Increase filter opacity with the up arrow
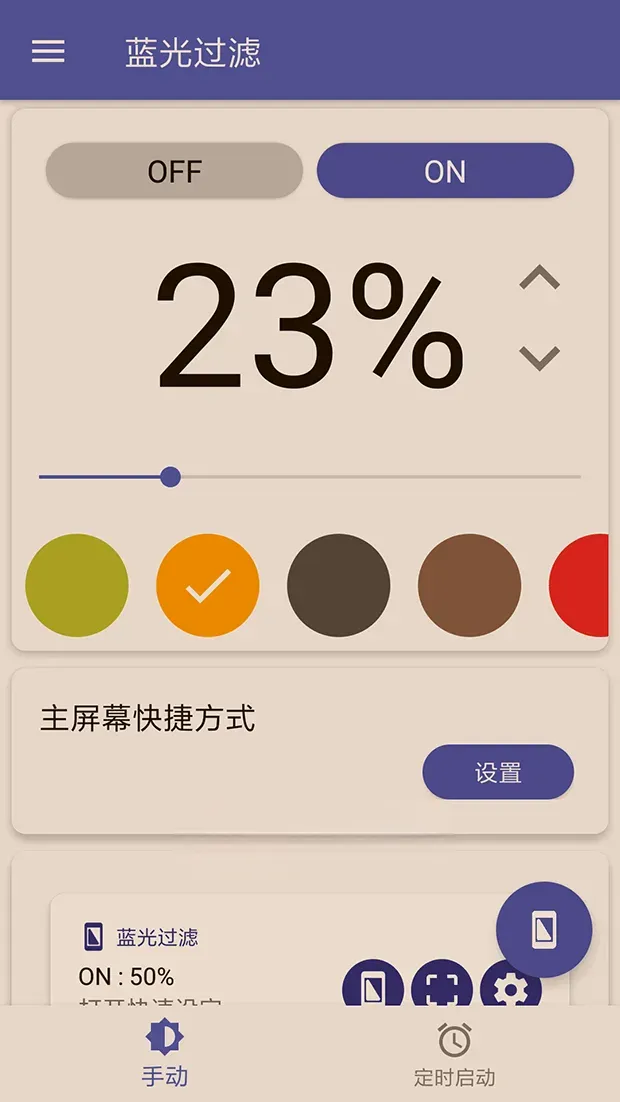 [540, 278]
